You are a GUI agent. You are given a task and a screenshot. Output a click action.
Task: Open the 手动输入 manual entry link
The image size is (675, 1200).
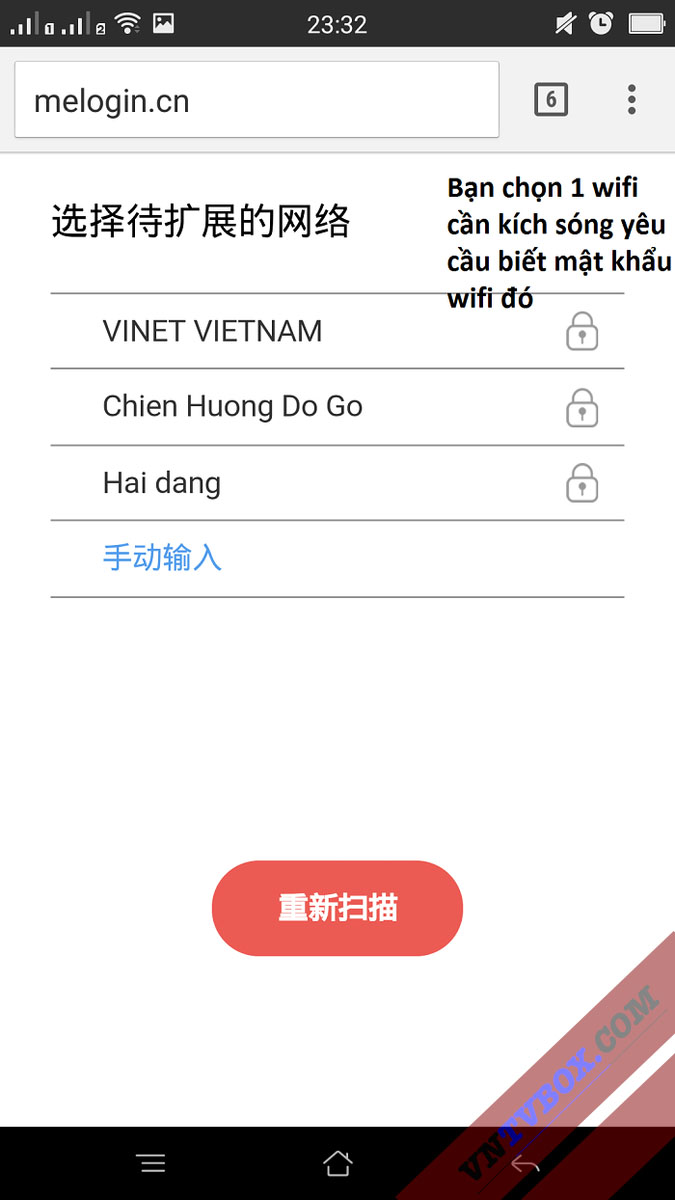tap(162, 558)
